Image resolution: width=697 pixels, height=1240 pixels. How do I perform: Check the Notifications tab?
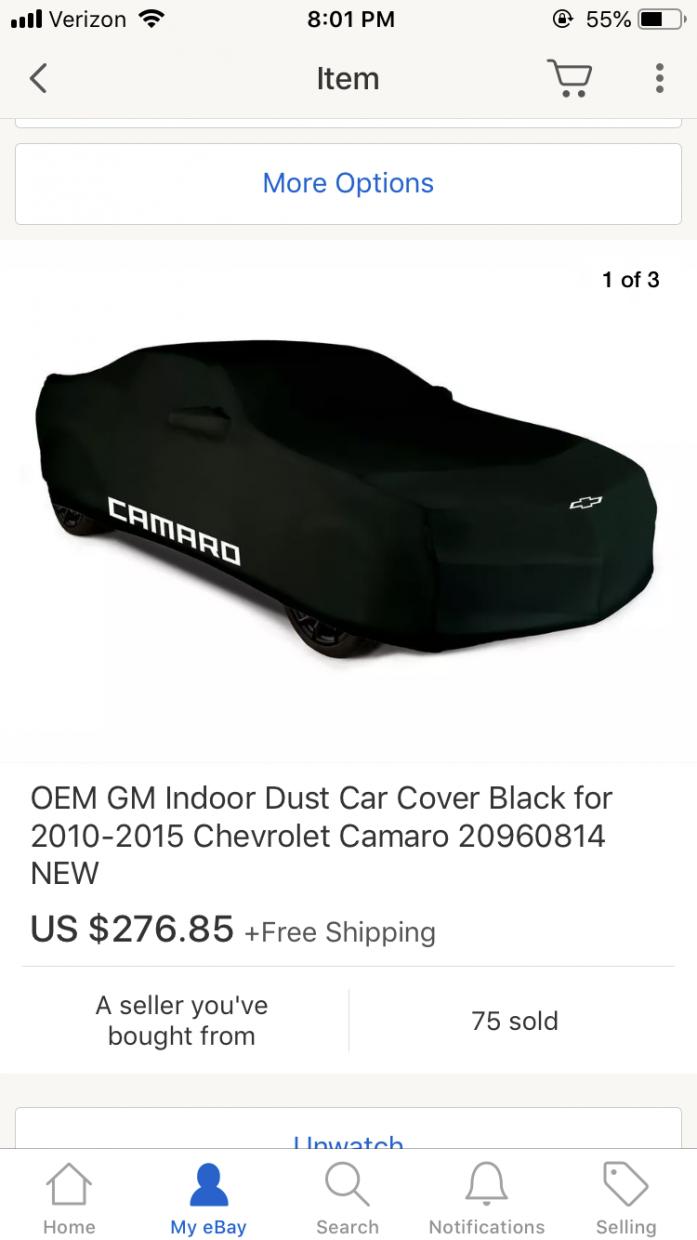pyautogui.click(x=486, y=1198)
